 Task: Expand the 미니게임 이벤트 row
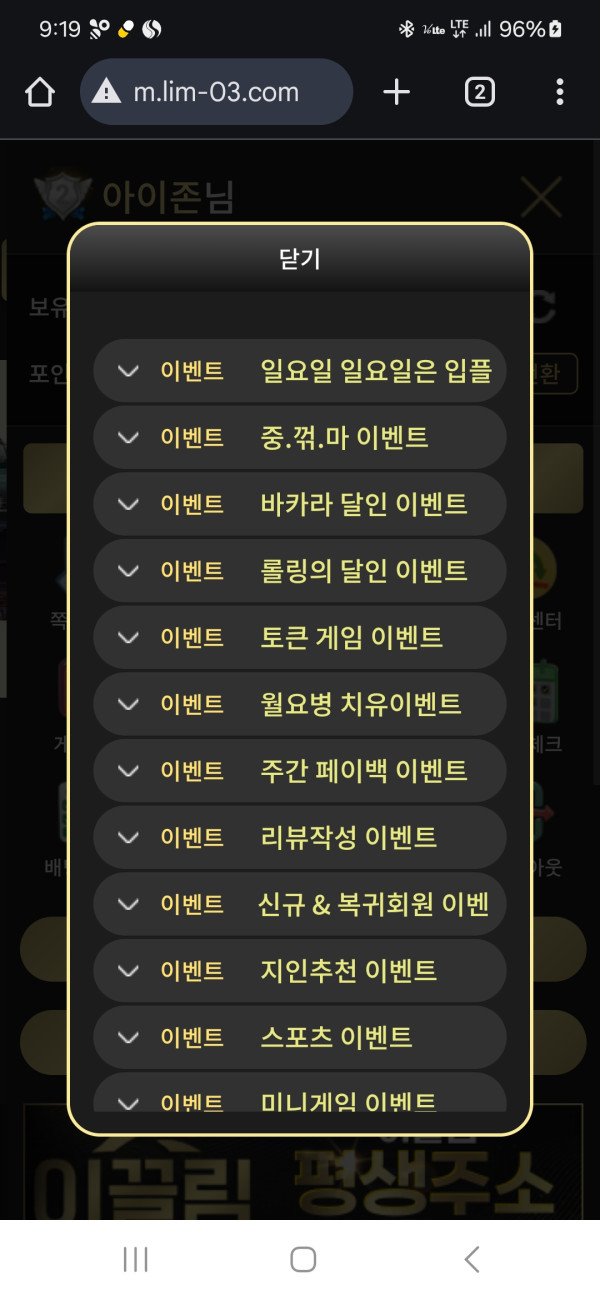[x=299, y=1098]
